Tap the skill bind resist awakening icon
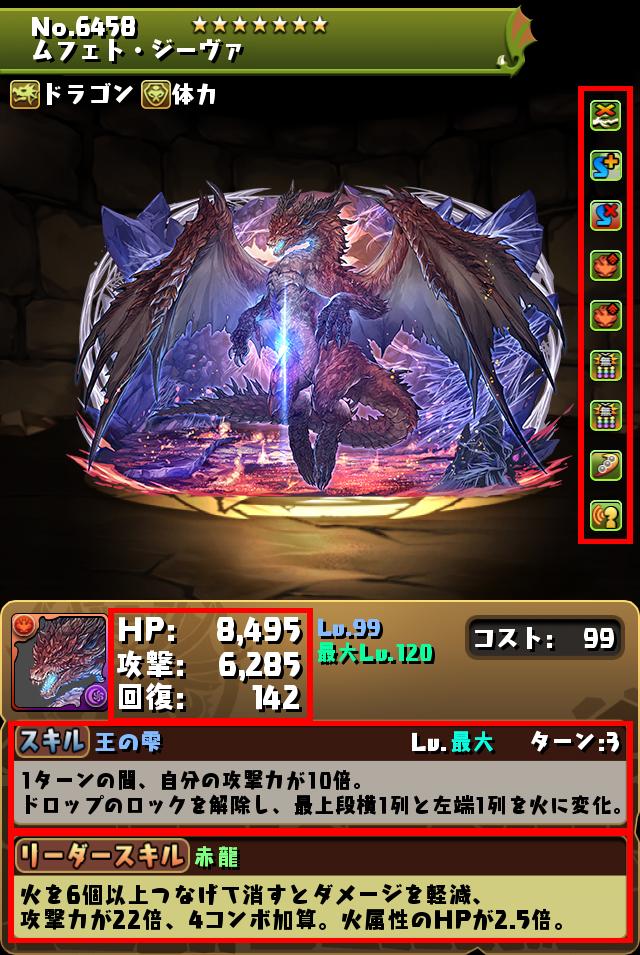 (606, 215)
